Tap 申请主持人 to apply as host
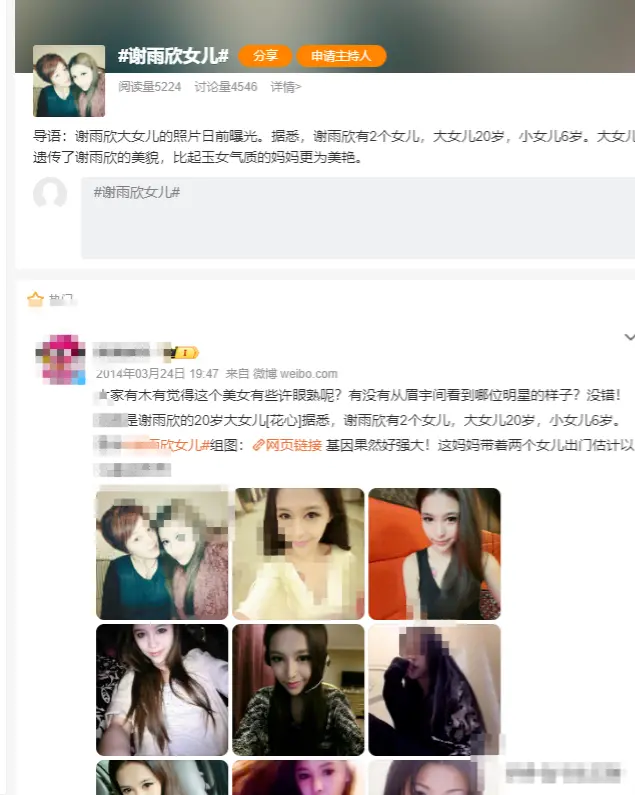The image size is (635, 795). [341, 56]
